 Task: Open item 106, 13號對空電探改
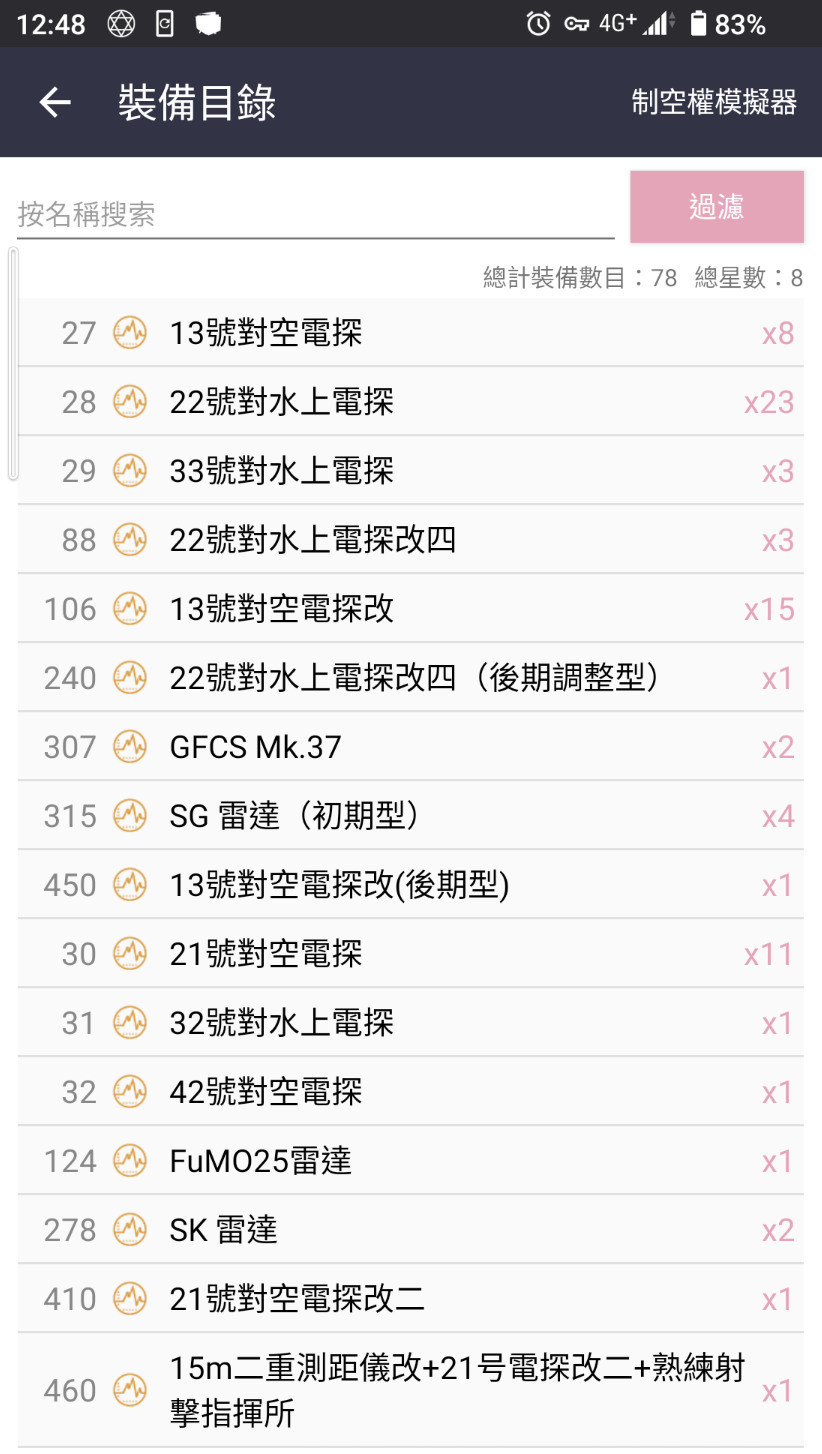point(410,609)
